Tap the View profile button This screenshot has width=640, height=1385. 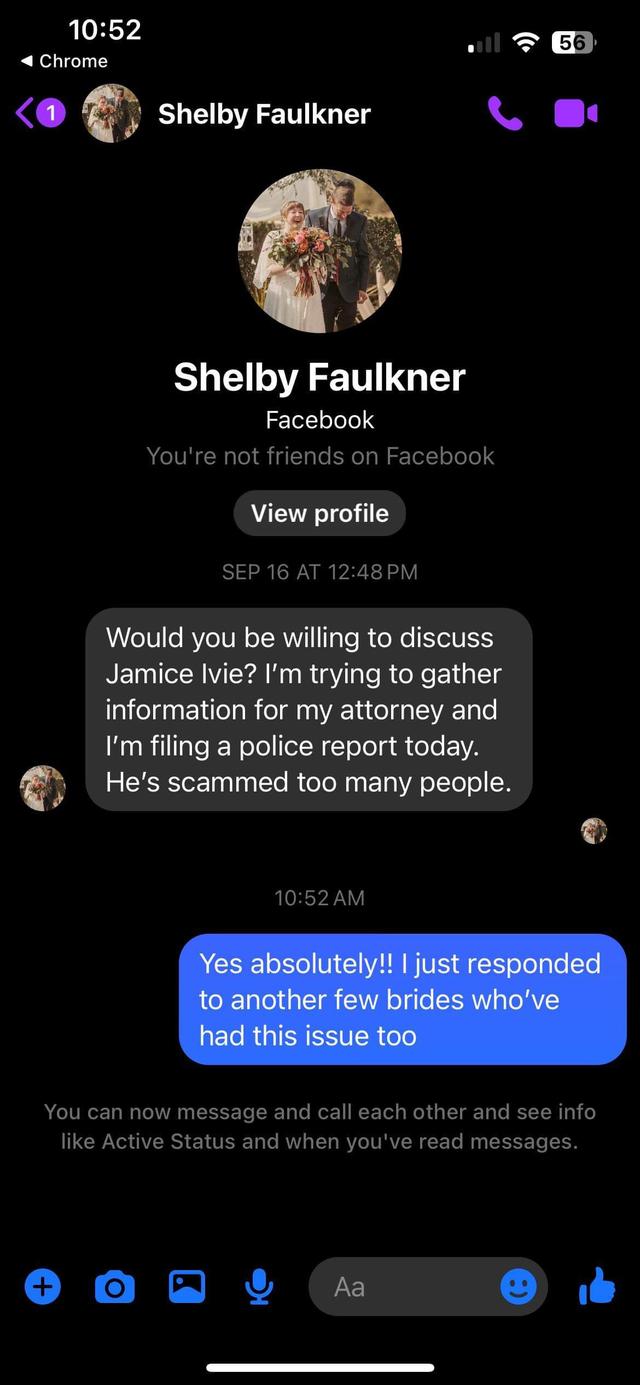[x=320, y=513]
